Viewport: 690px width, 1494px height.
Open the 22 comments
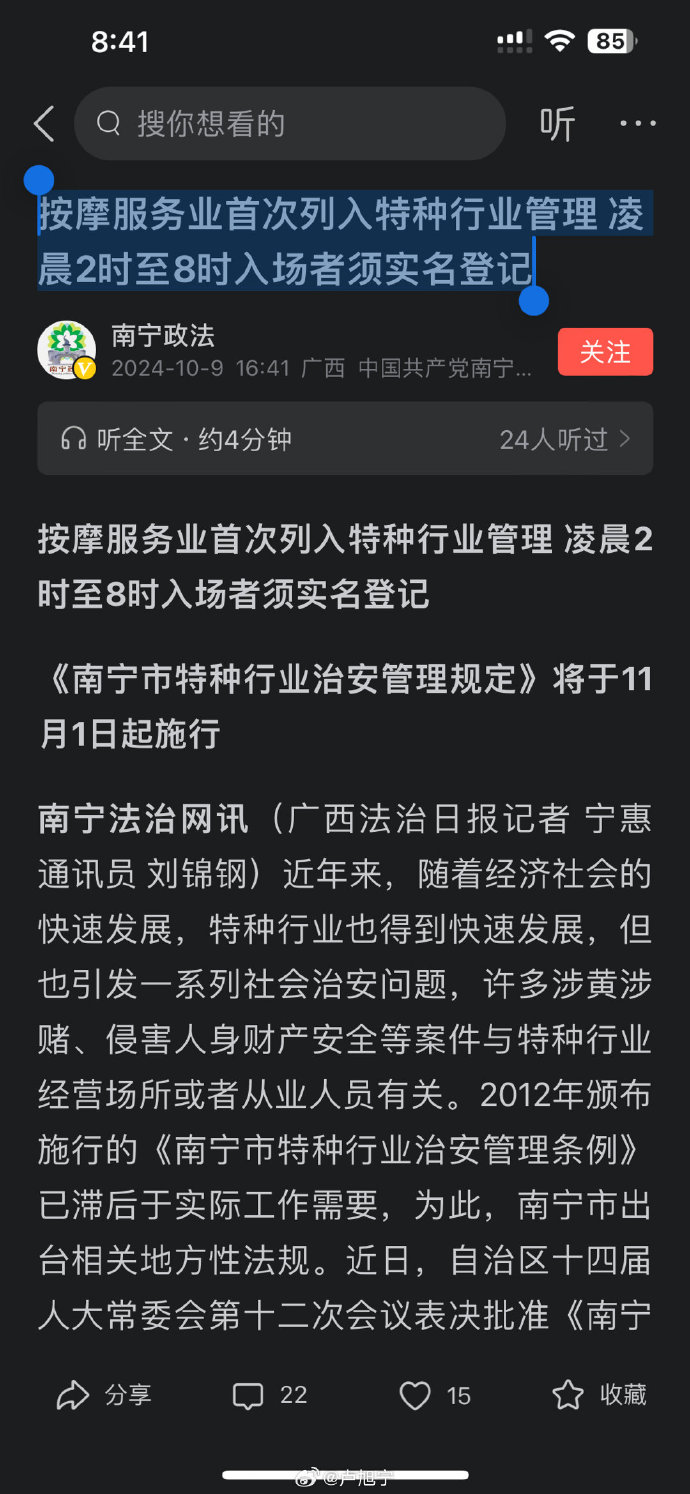[x=270, y=1395]
